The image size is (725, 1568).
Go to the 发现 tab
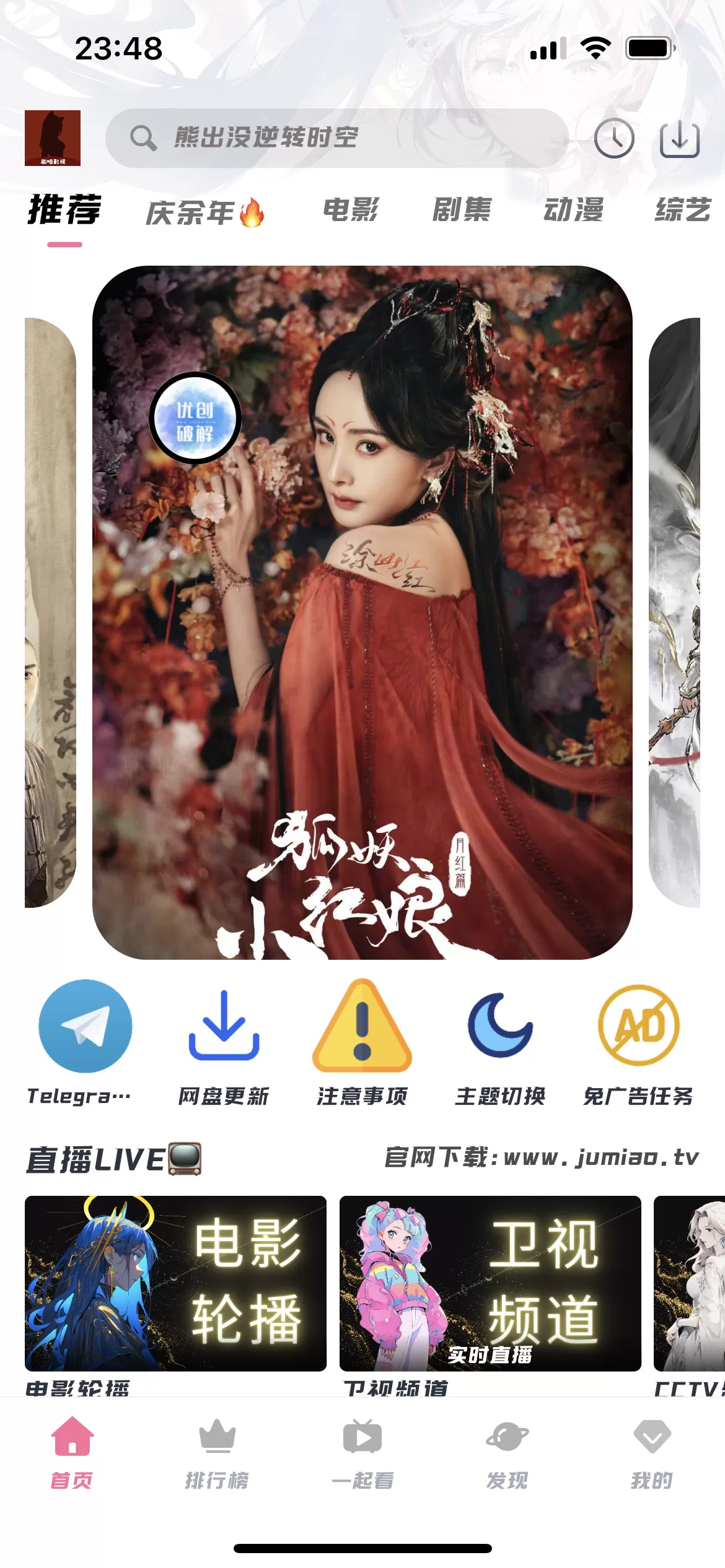[x=507, y=1453]
